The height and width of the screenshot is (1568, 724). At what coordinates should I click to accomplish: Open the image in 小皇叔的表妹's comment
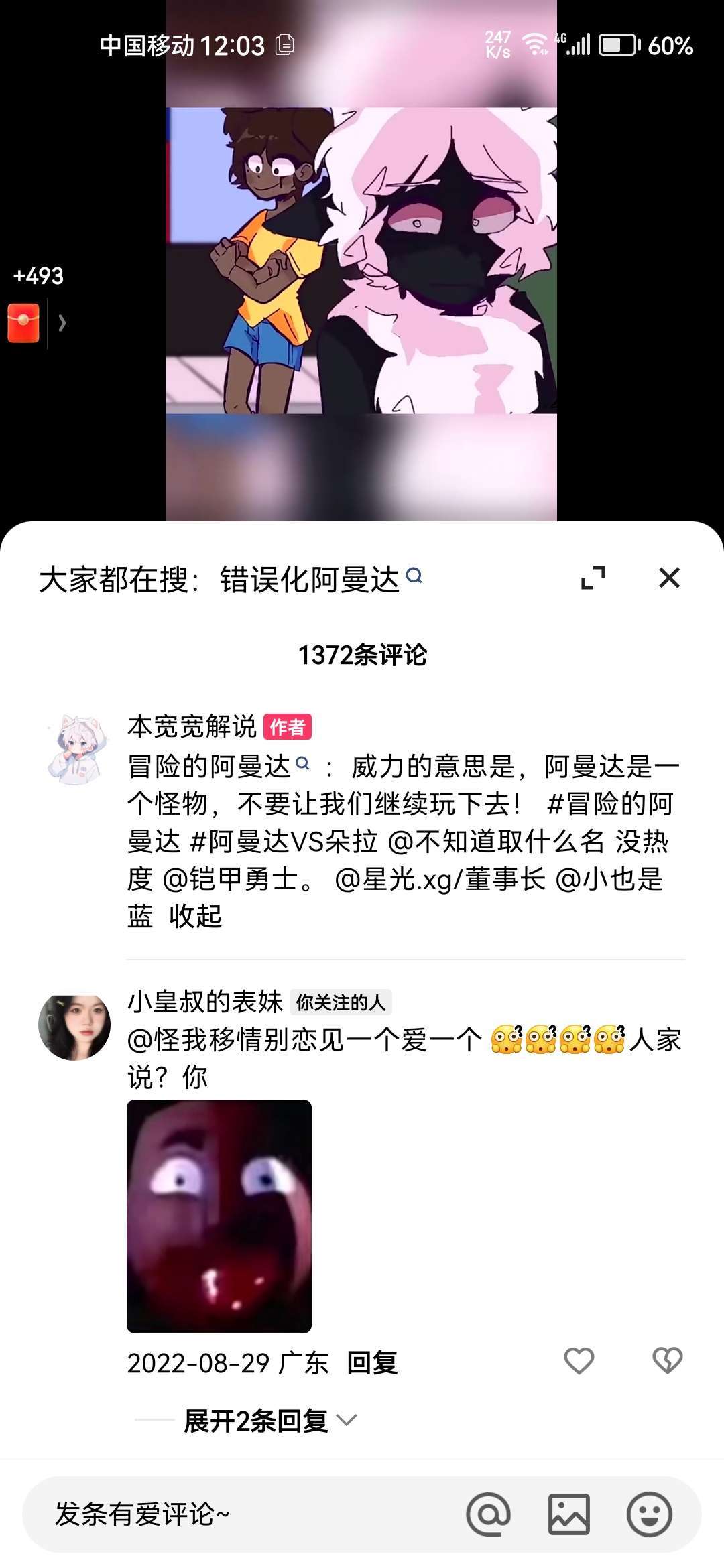click(x=219, y=1216)
